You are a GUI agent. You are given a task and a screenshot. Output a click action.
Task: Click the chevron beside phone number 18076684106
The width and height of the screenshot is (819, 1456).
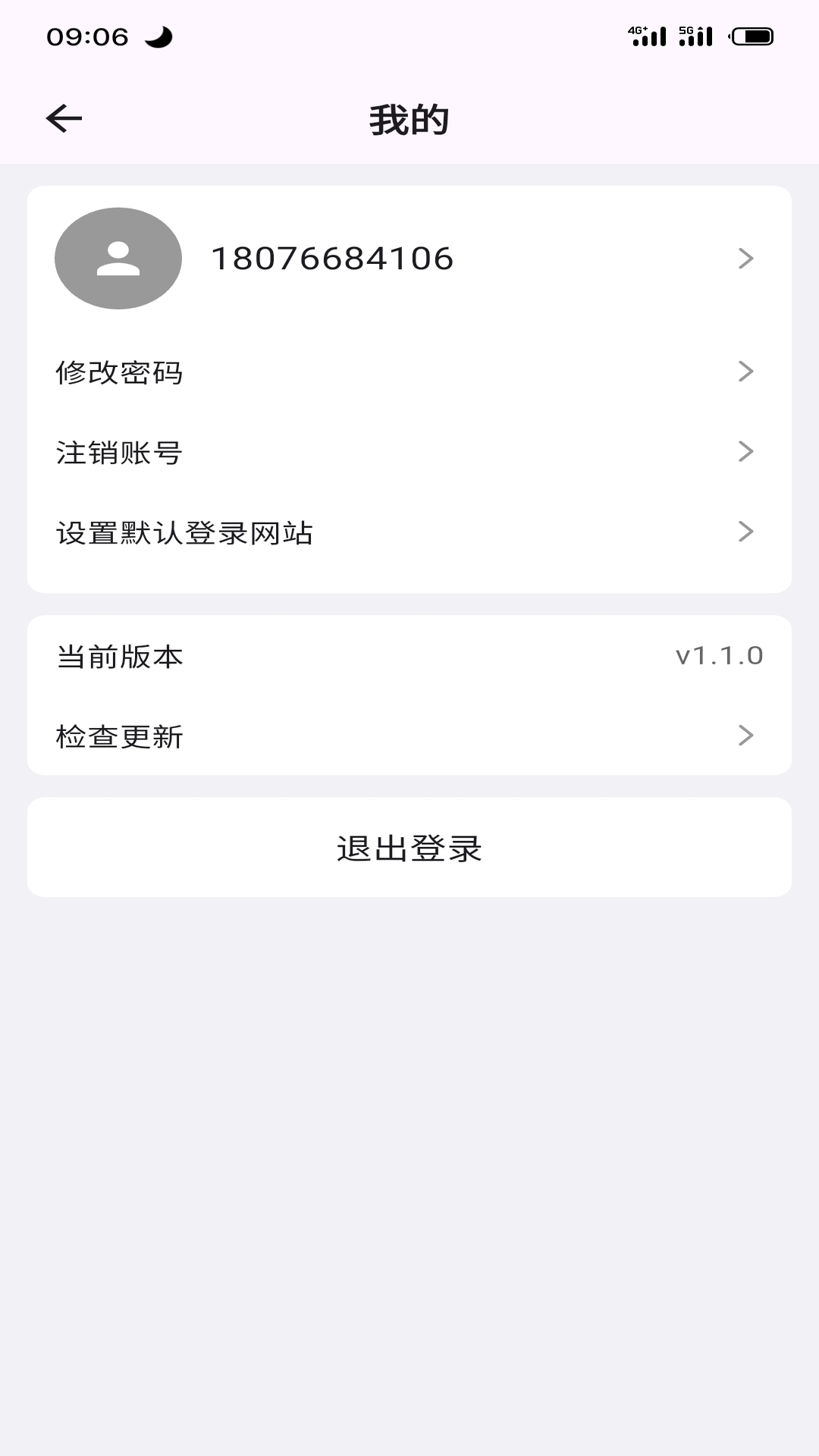click(747, 259)
